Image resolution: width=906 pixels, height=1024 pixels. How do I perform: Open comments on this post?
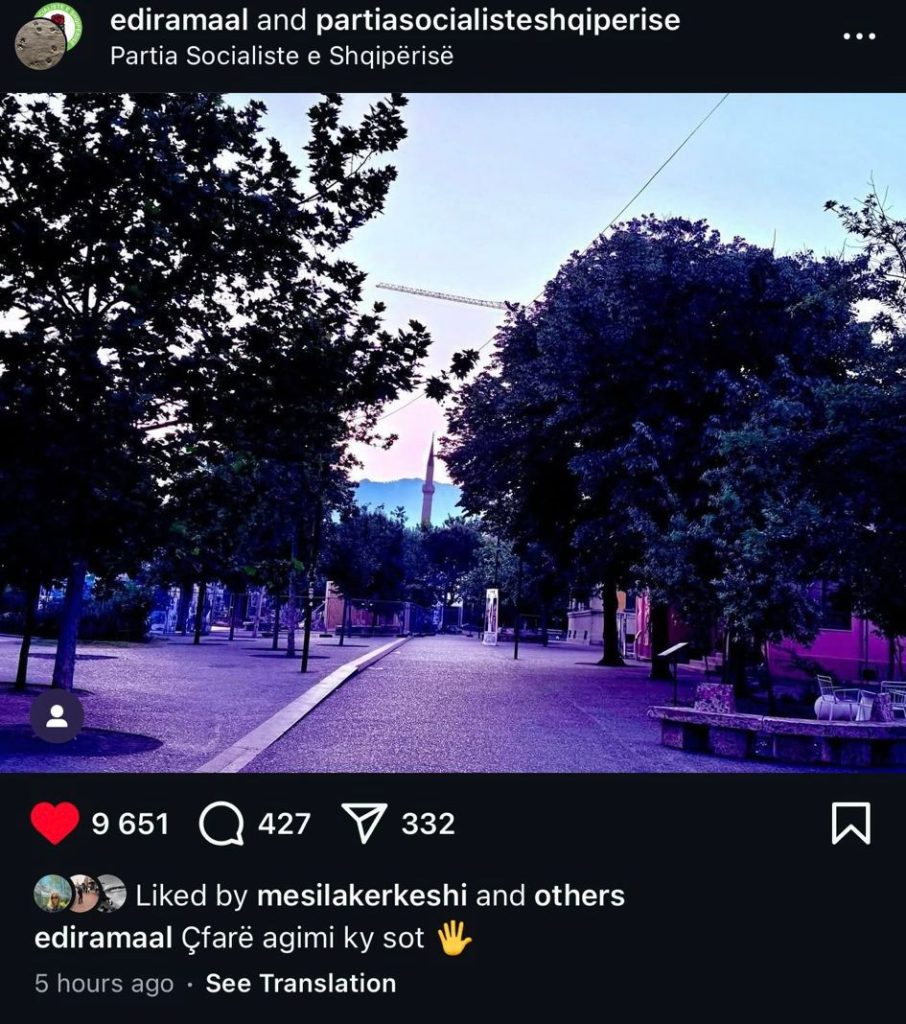(x=222, y=824)
